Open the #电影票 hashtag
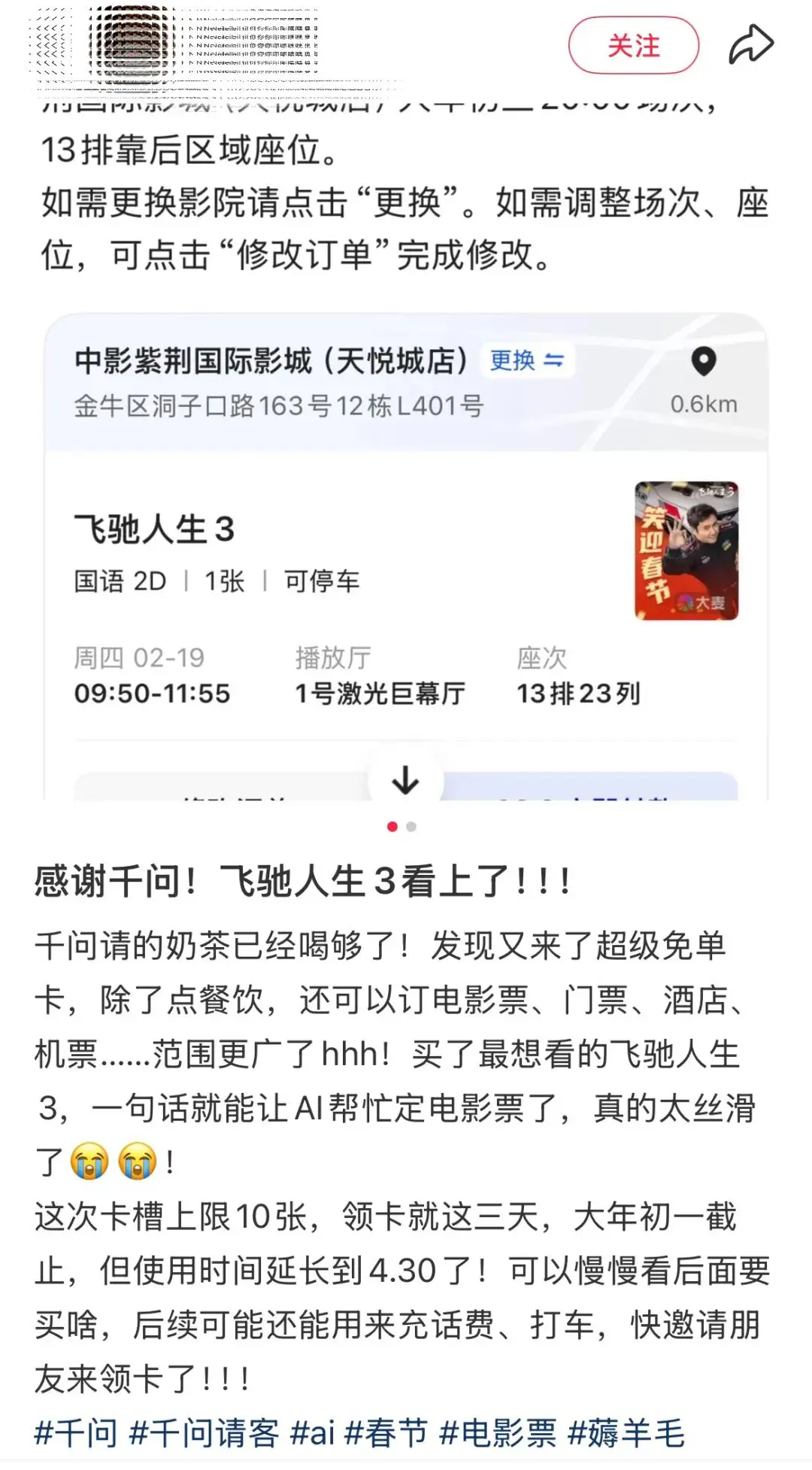The width and height of the screenshot is (812, 1470). (x=498, y=1433)
